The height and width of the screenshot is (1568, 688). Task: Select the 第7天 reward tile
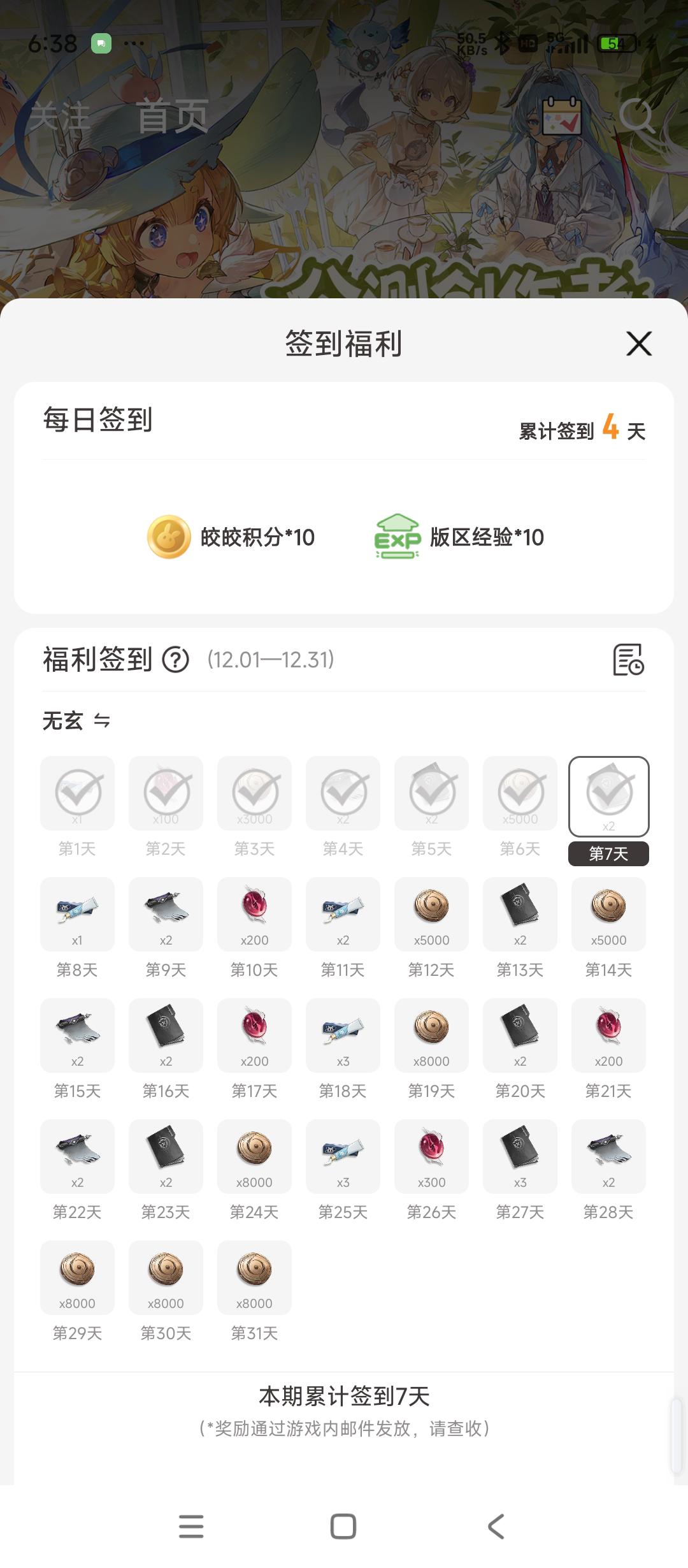pos(608,796)
